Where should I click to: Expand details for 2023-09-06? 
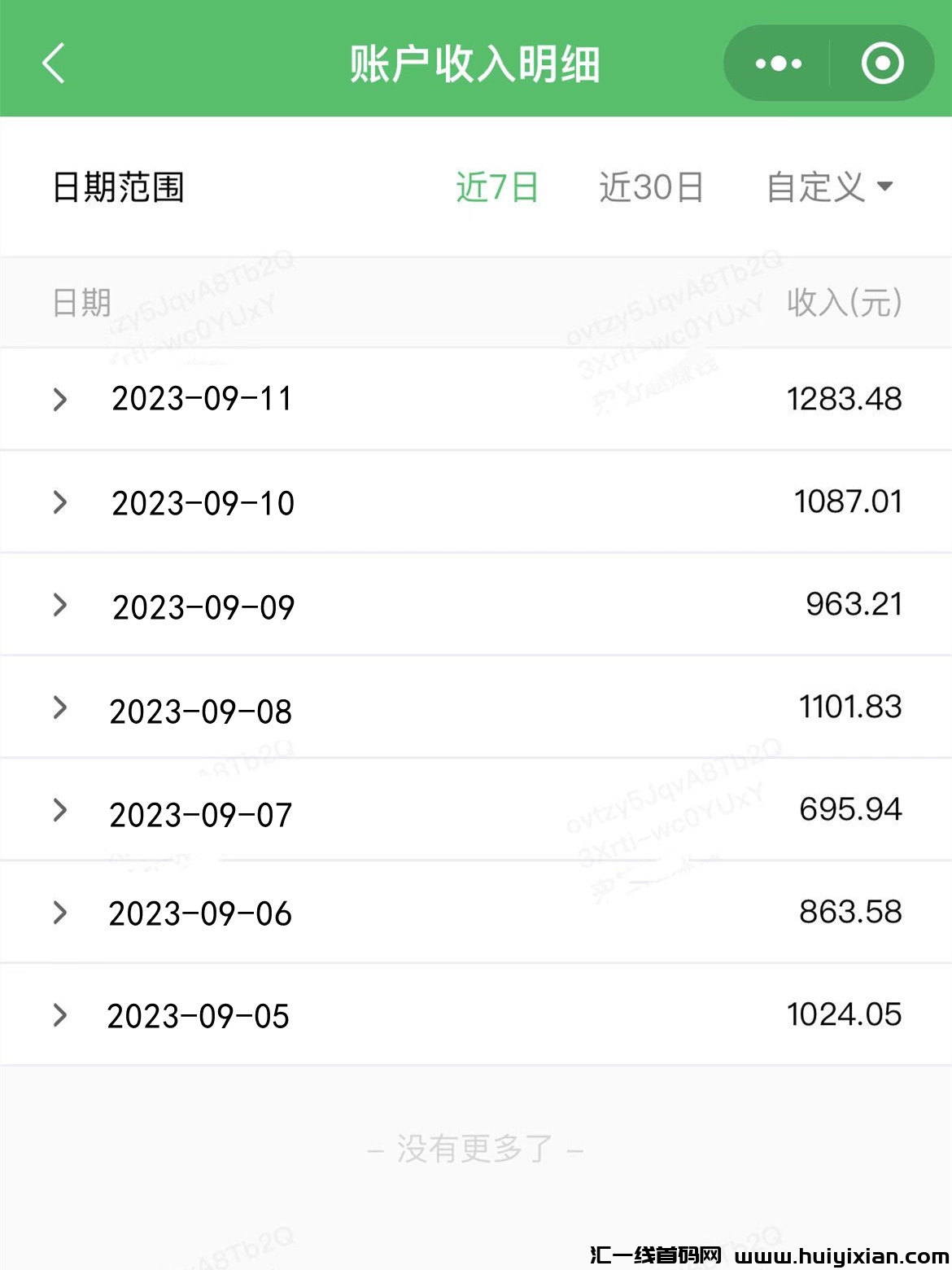(59, 912)
